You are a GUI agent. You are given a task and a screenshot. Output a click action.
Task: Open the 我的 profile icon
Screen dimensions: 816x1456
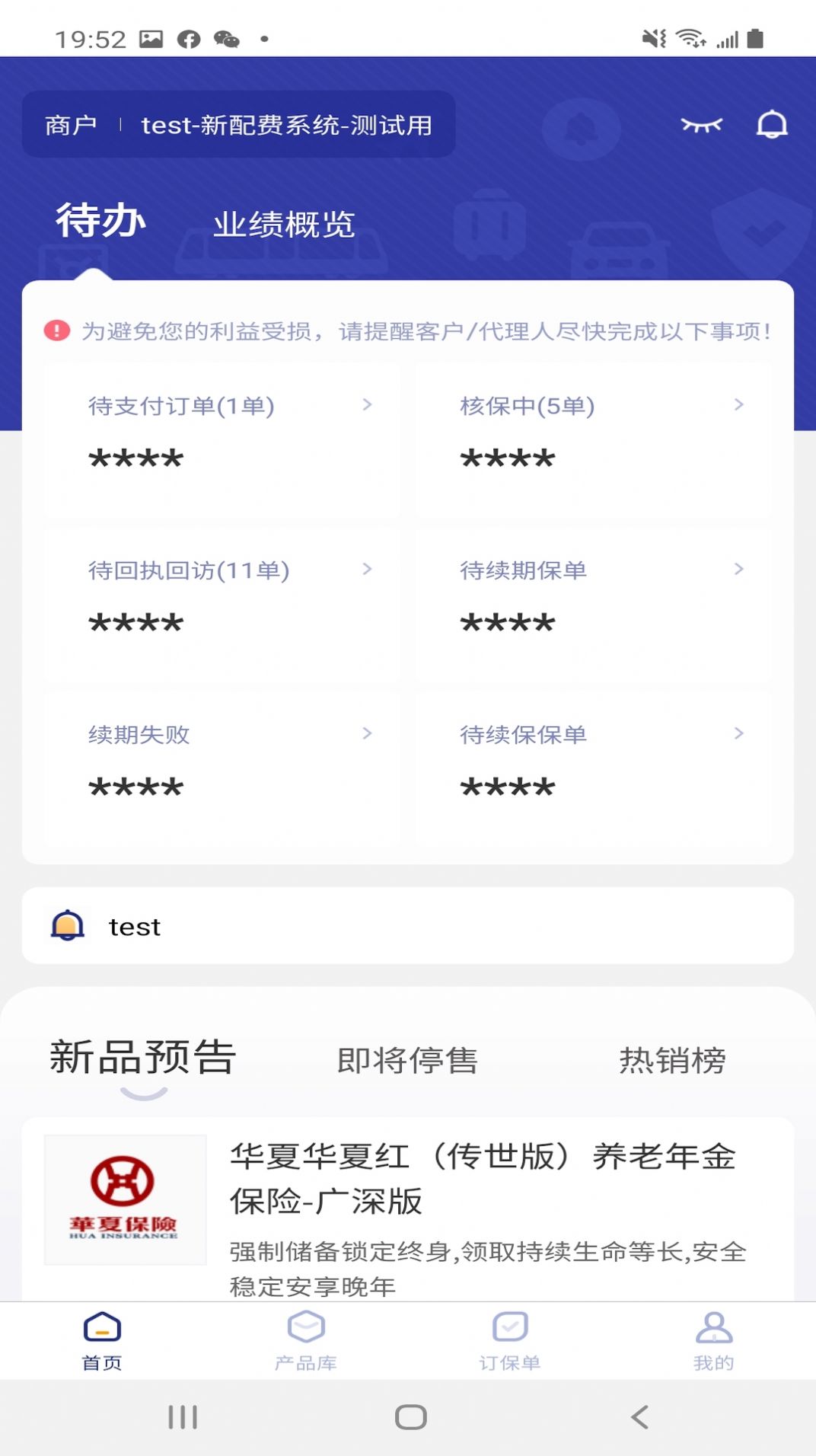coord(713,1340)
